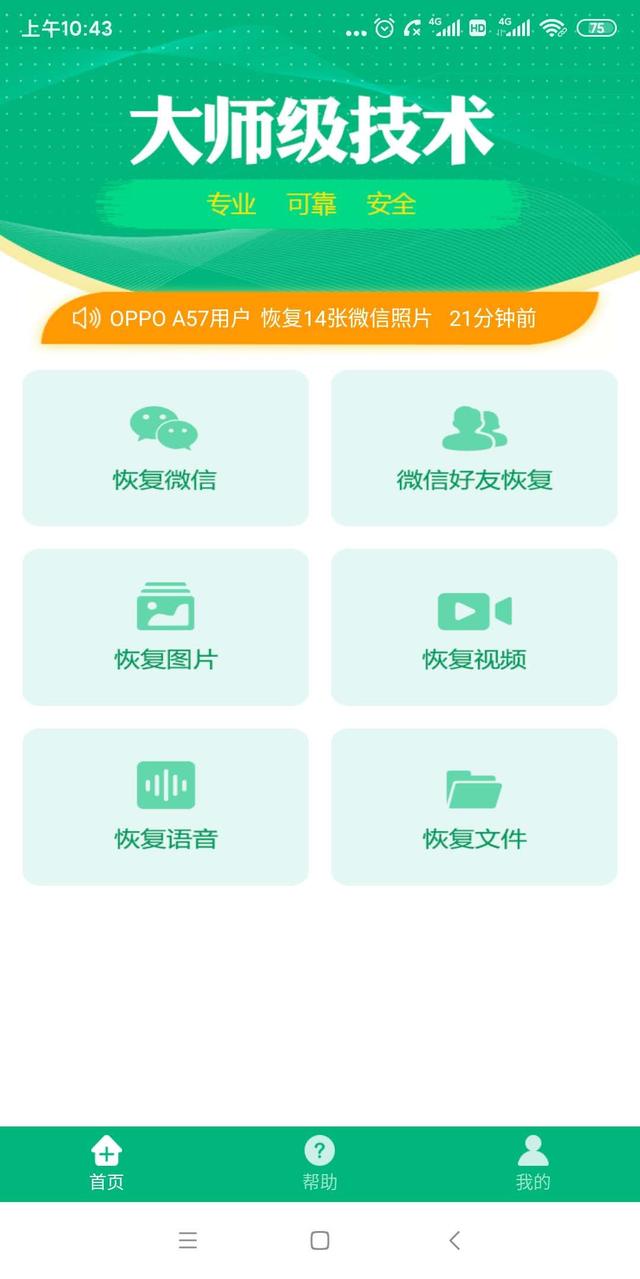Image resolution: width=640 pixels, height=1279 pixels.
Task: Tap the system back button
Action: (455, 1241)
